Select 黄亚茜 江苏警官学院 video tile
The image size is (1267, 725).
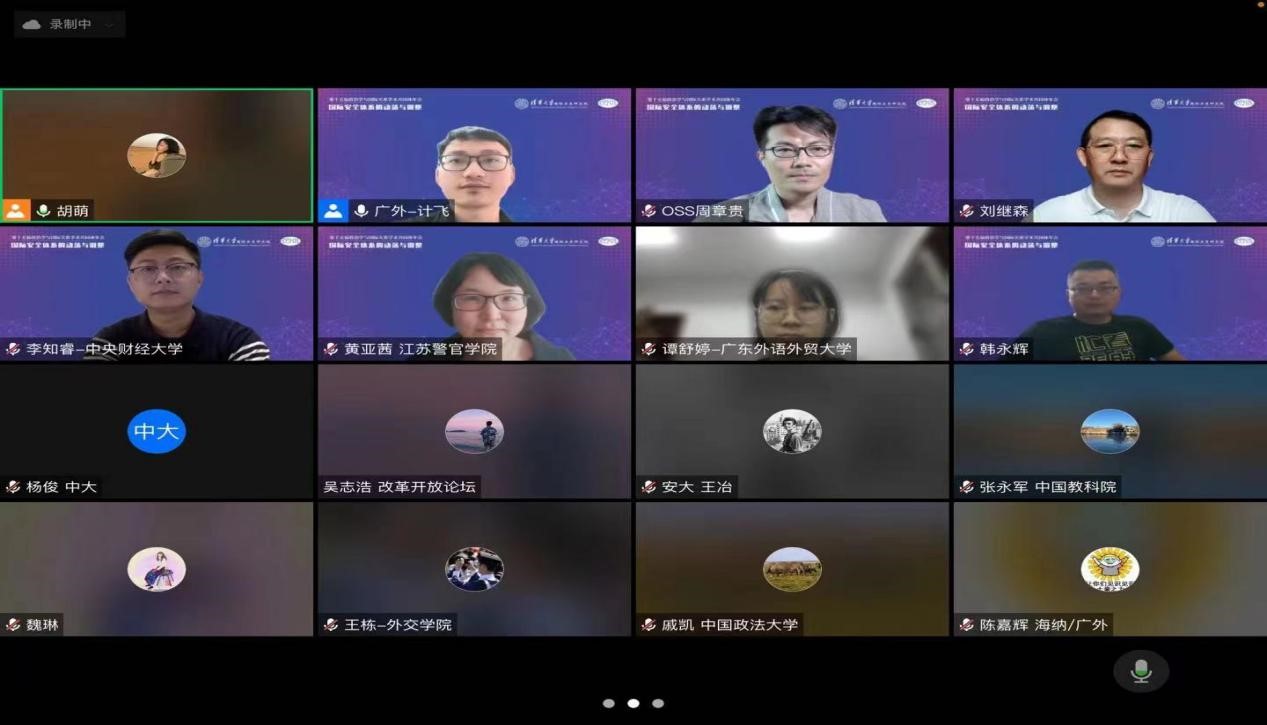[474, 293]
